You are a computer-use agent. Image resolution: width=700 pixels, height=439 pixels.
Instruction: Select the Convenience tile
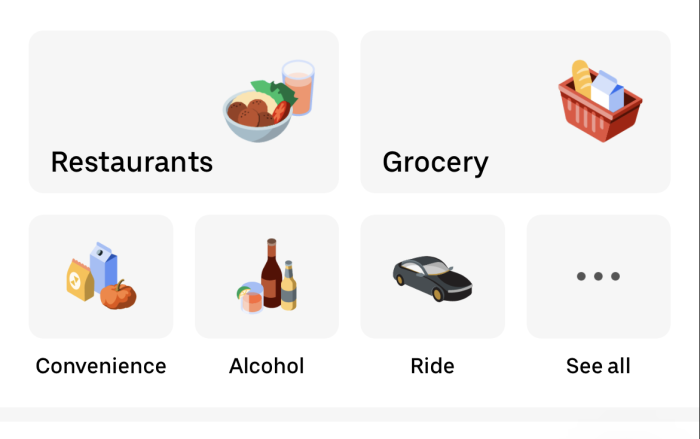click(101, 277)
